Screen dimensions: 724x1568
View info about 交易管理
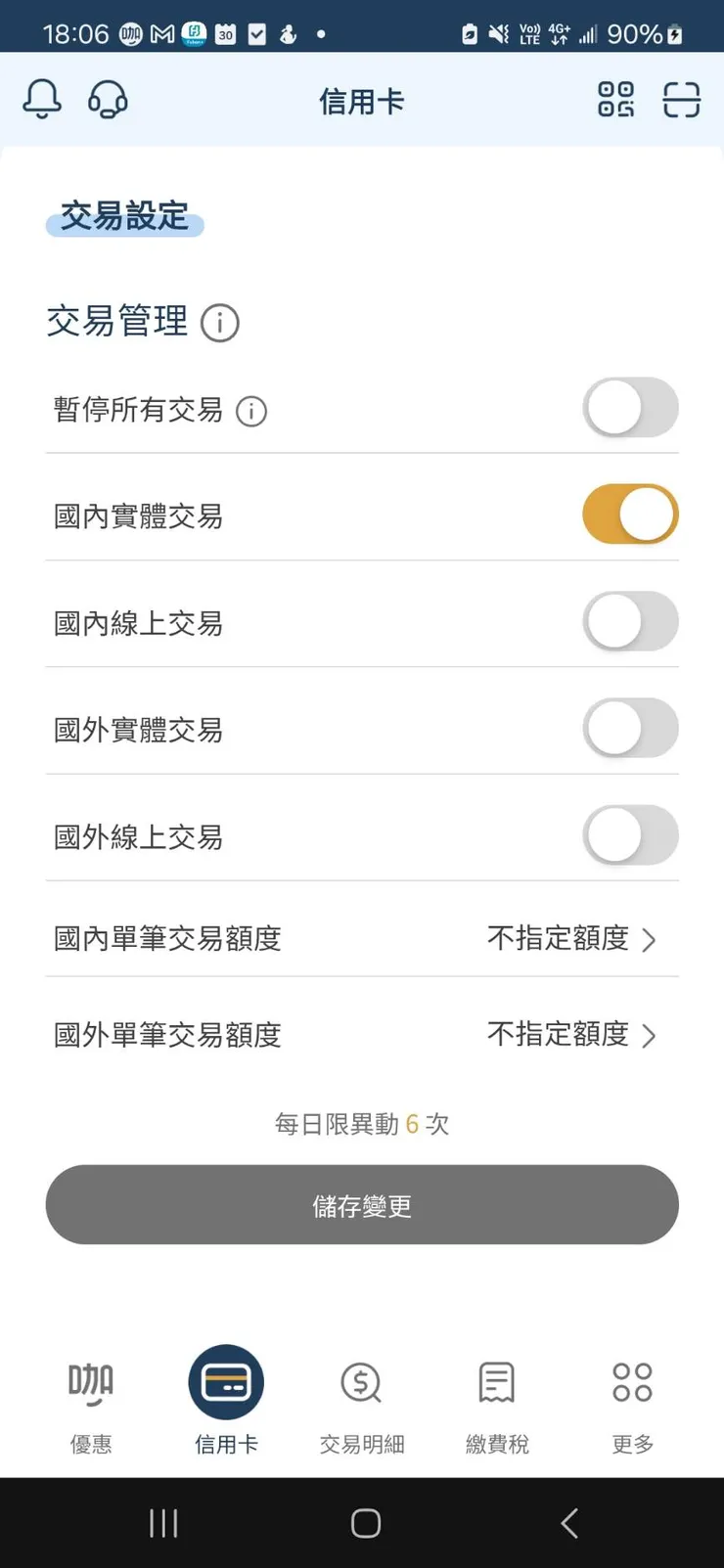pos(220,323)
